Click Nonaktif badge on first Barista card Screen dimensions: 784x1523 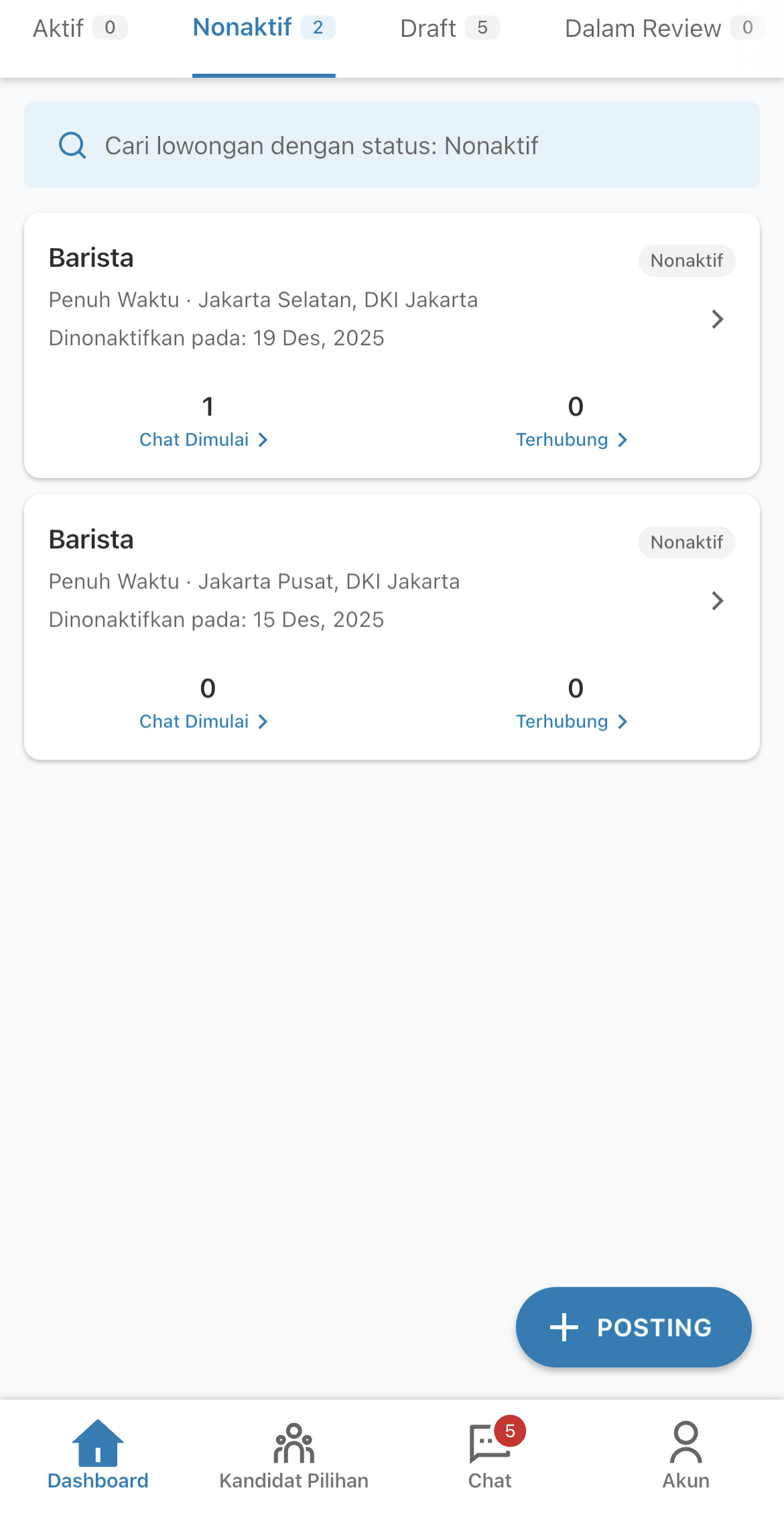click(686, 261)
